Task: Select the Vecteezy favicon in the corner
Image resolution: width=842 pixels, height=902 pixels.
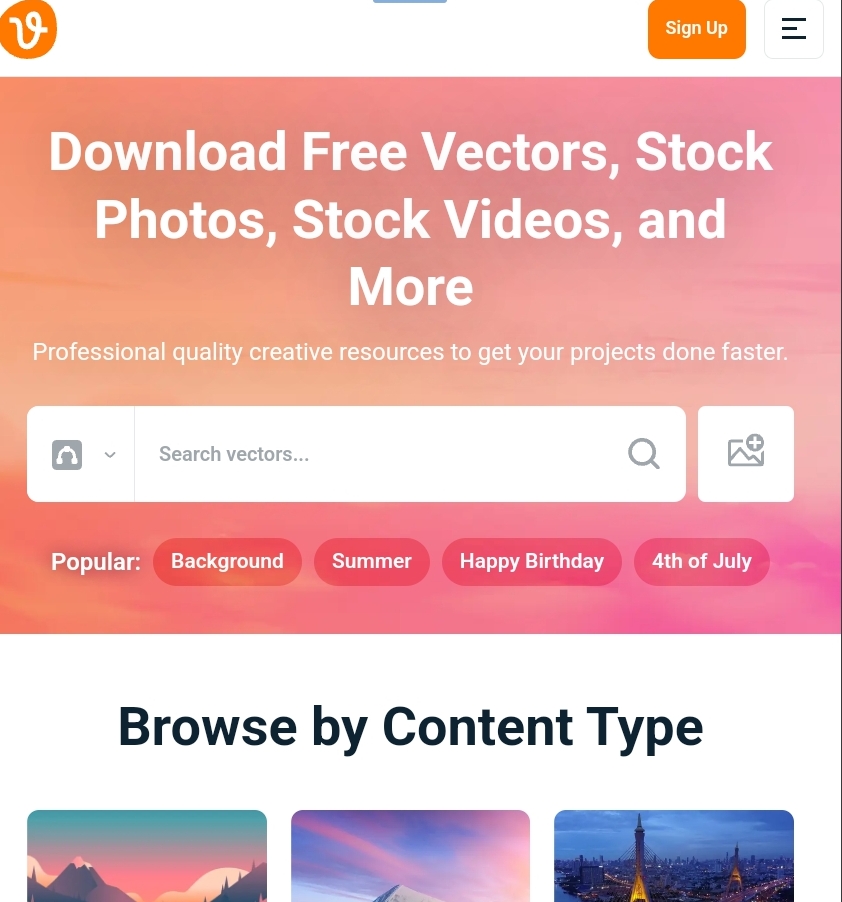Action: [28, 29]
